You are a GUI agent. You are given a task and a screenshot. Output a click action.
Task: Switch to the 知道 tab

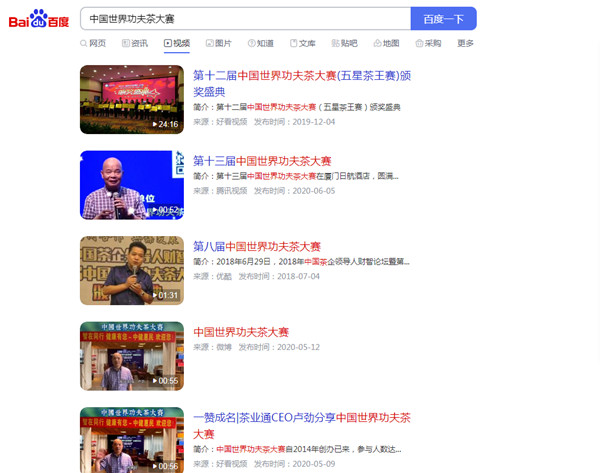(x=260, y=44)
